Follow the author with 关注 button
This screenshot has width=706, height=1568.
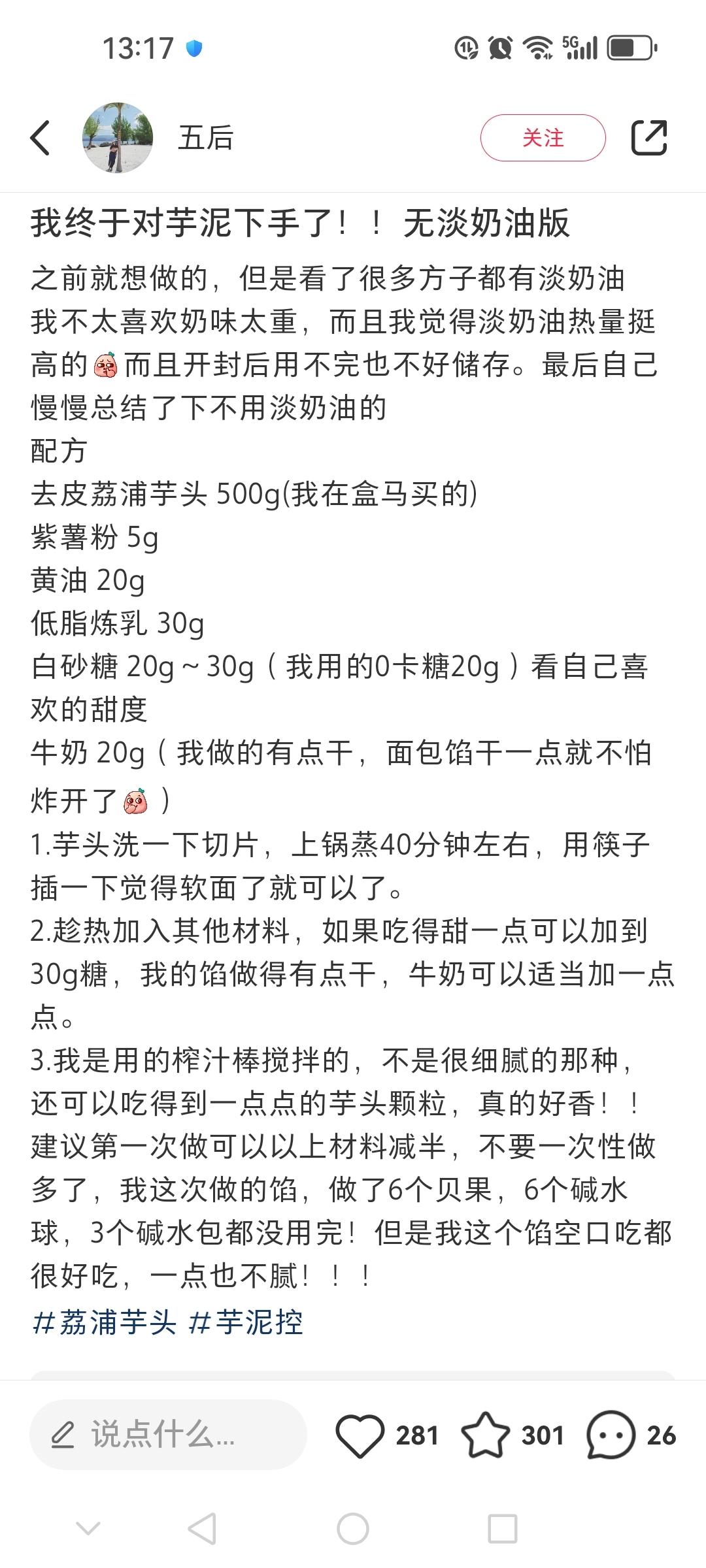pyautogui.click(x=543, y=138)
